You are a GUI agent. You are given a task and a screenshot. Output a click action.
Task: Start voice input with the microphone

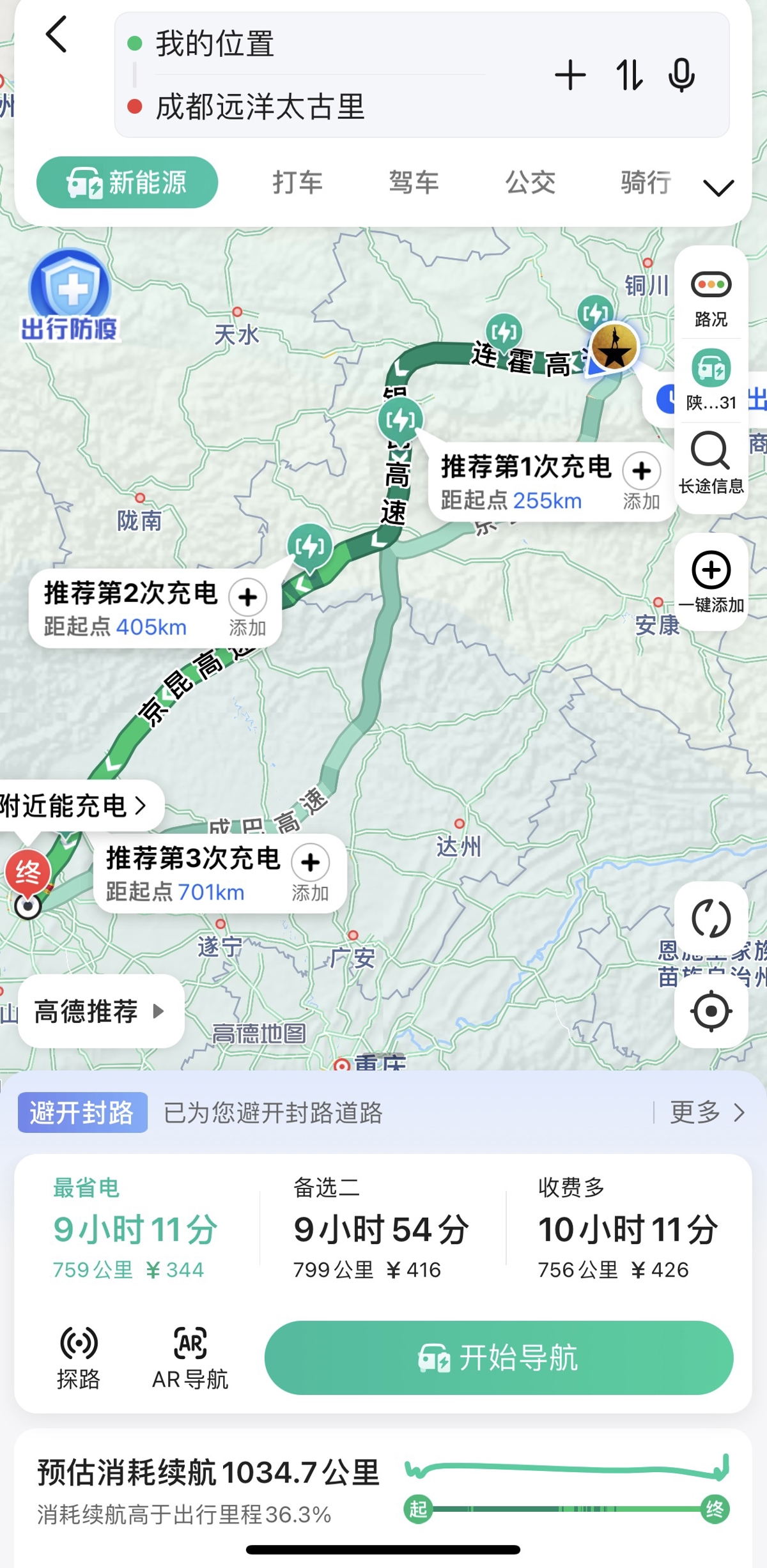pyautogui.click(x=681, y=75)
